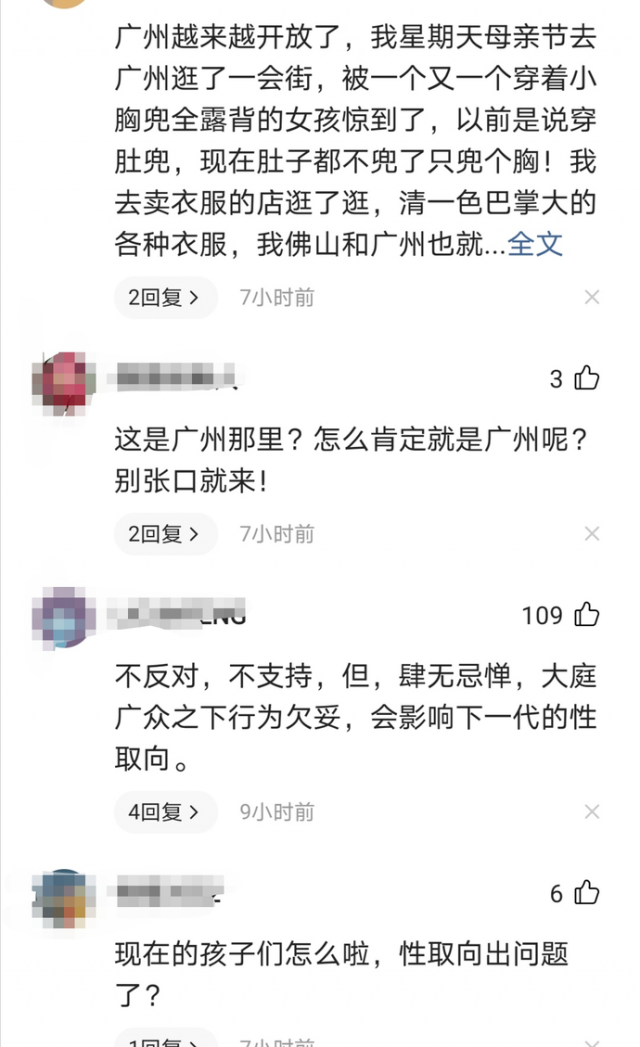Dismiss the long Guangzhou comment with X
Viewport: 640px width, 1047px height.
(x=592, y=297)
